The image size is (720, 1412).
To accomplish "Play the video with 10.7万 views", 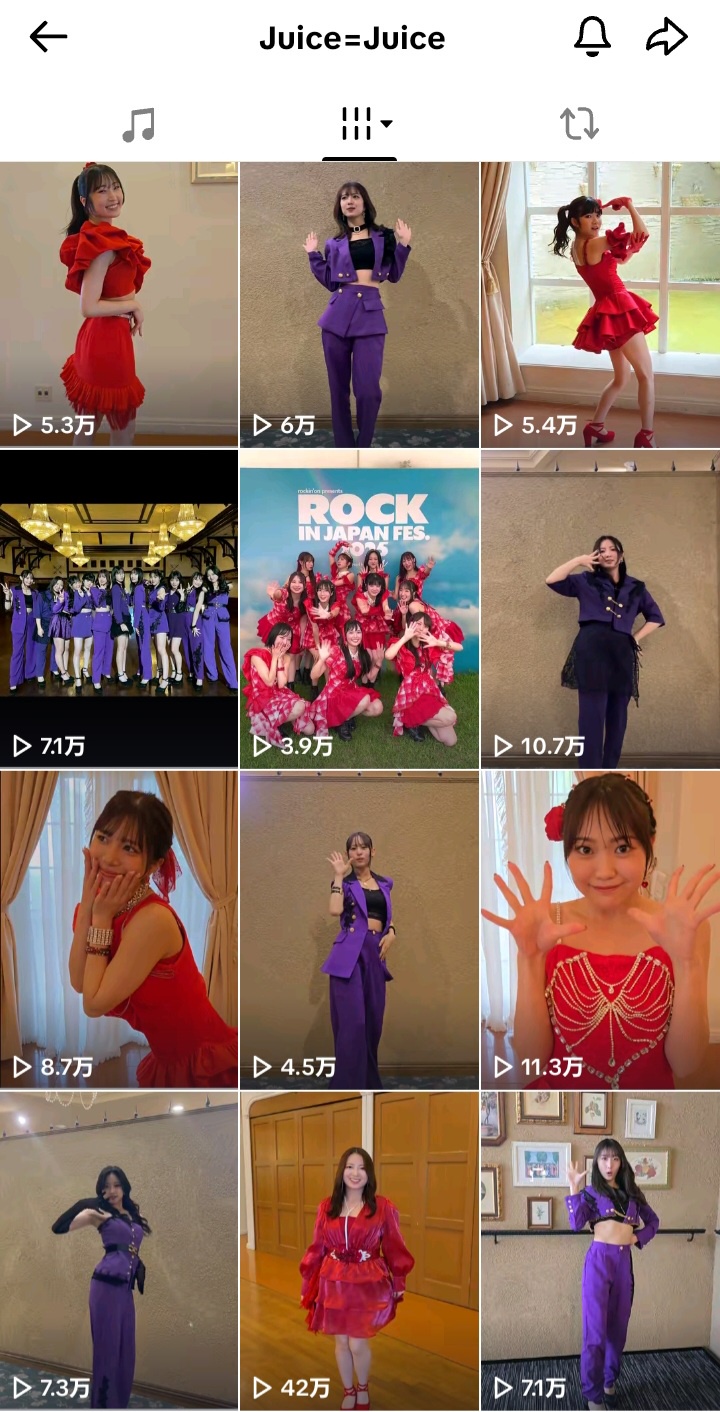I will pos(600,608).
